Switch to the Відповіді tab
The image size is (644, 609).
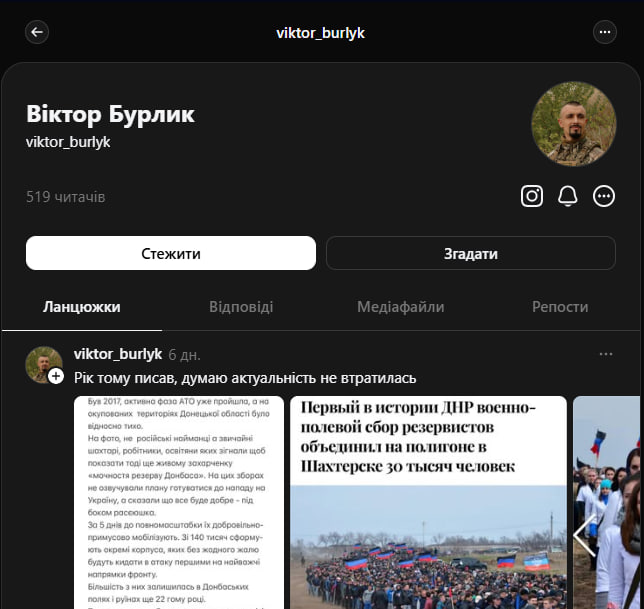[x=241, y=307]
